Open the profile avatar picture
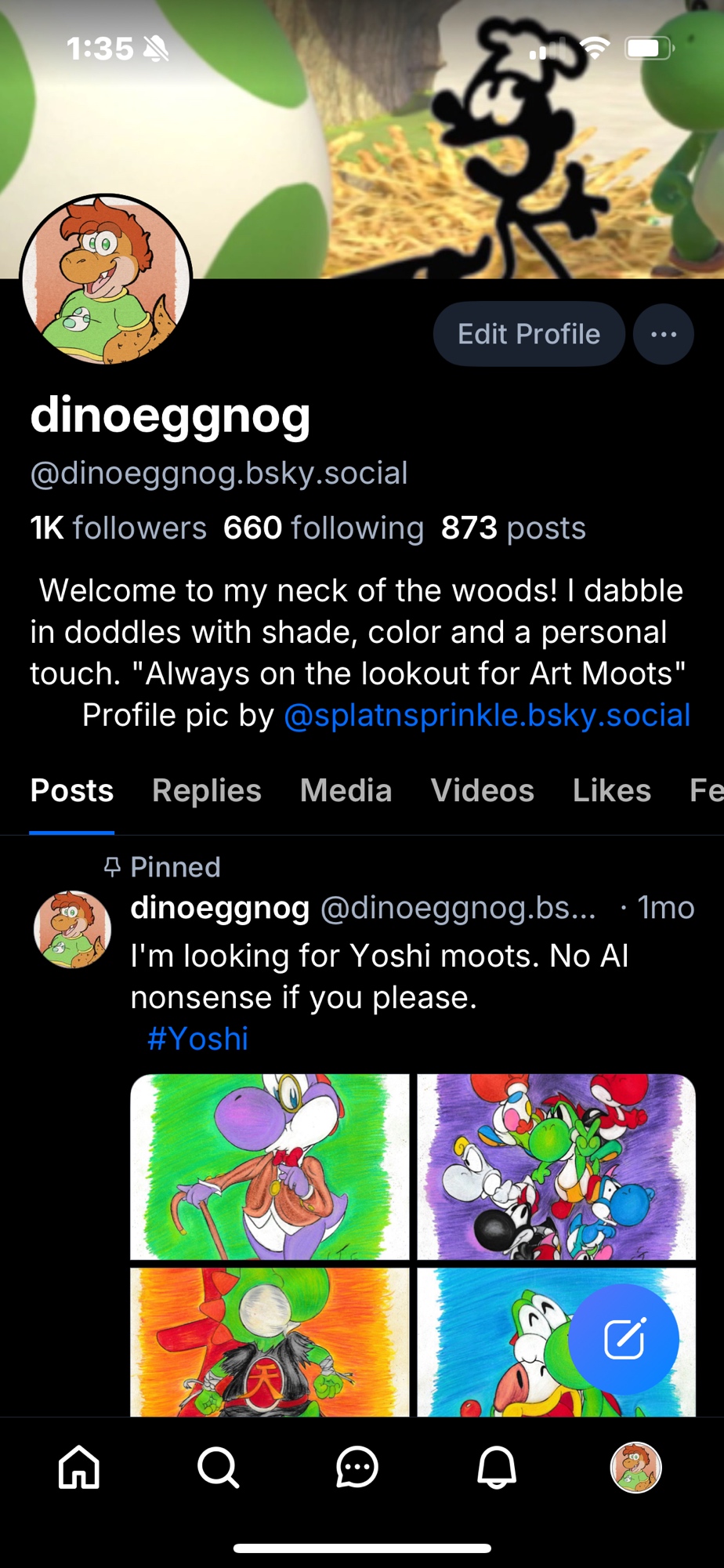The height and width of the screenshot is (1568, 724). pyautogui.click(x=106, y=281)
